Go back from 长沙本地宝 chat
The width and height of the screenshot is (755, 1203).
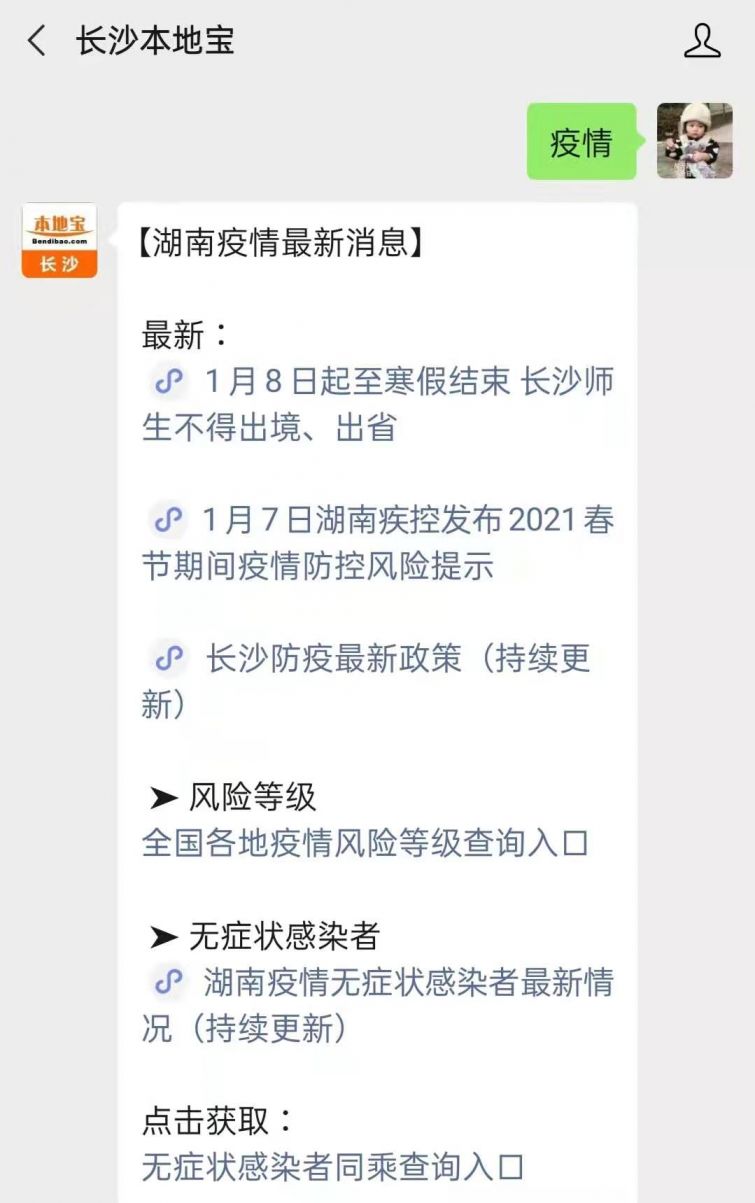coord(37,41)
